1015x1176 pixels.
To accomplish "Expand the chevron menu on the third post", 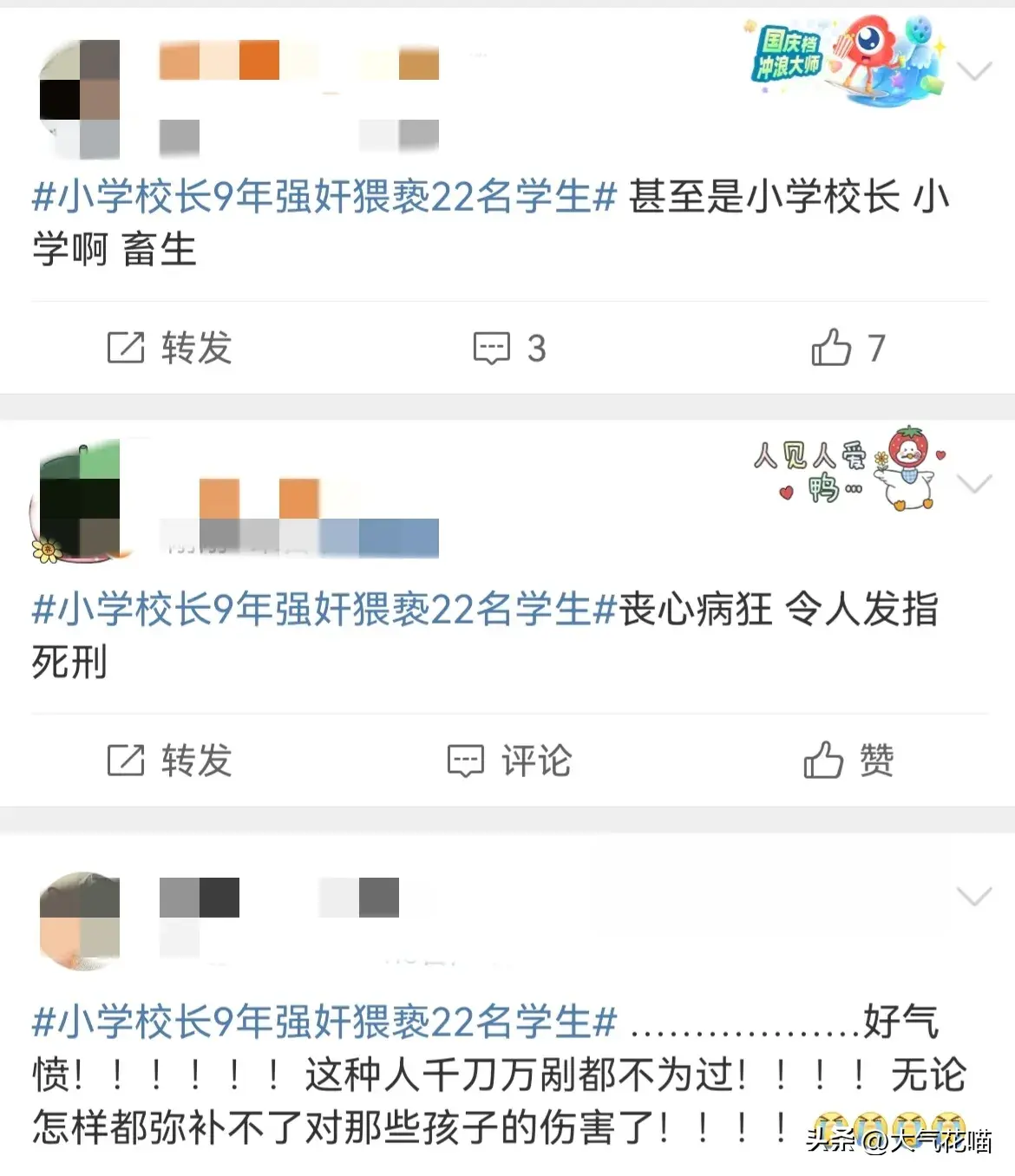I will pyautogui.click(x=973, y=896).
